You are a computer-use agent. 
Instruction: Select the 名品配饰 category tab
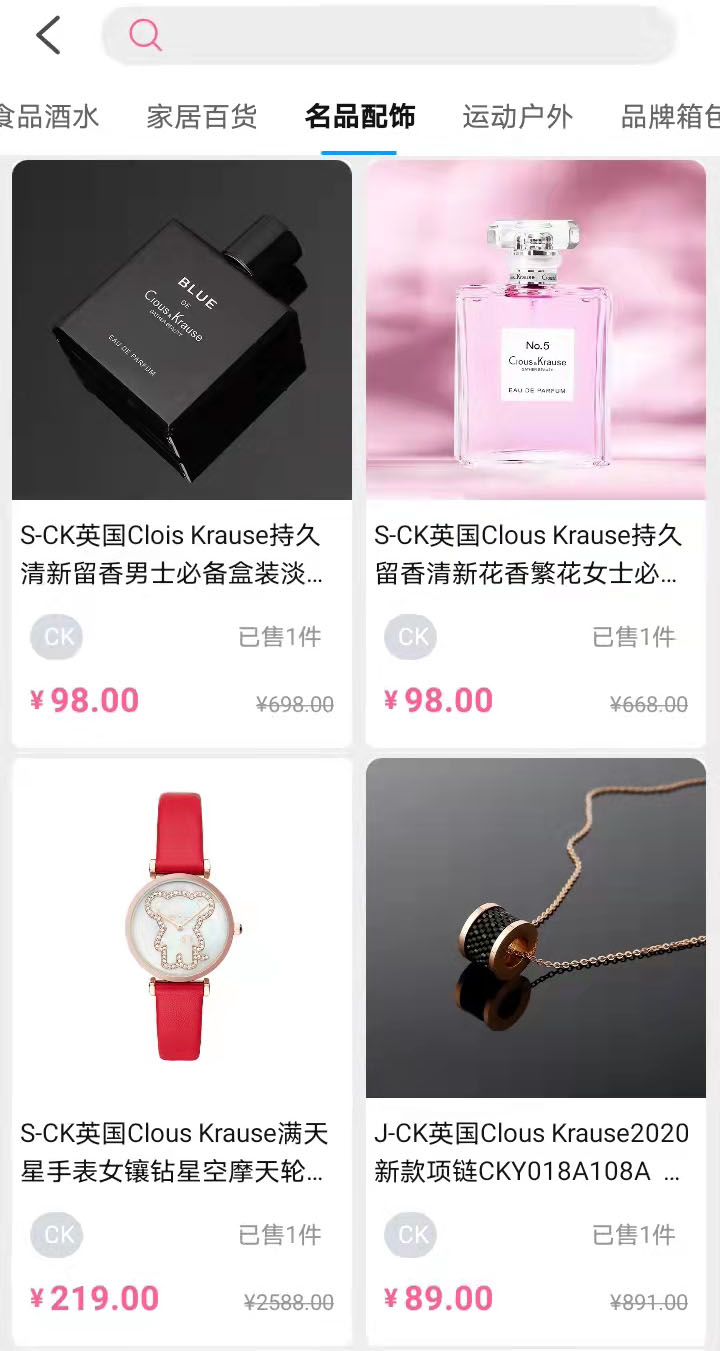357,116
